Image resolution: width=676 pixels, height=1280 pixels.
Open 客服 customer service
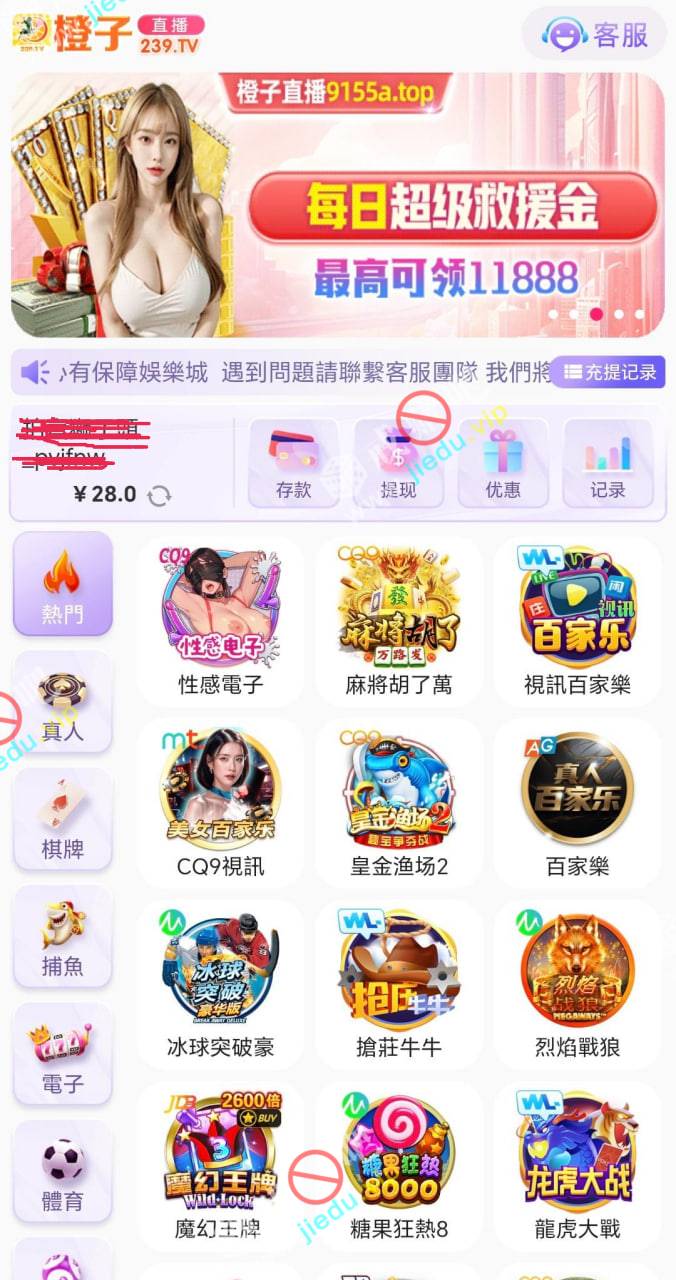(x=594, y=35)
